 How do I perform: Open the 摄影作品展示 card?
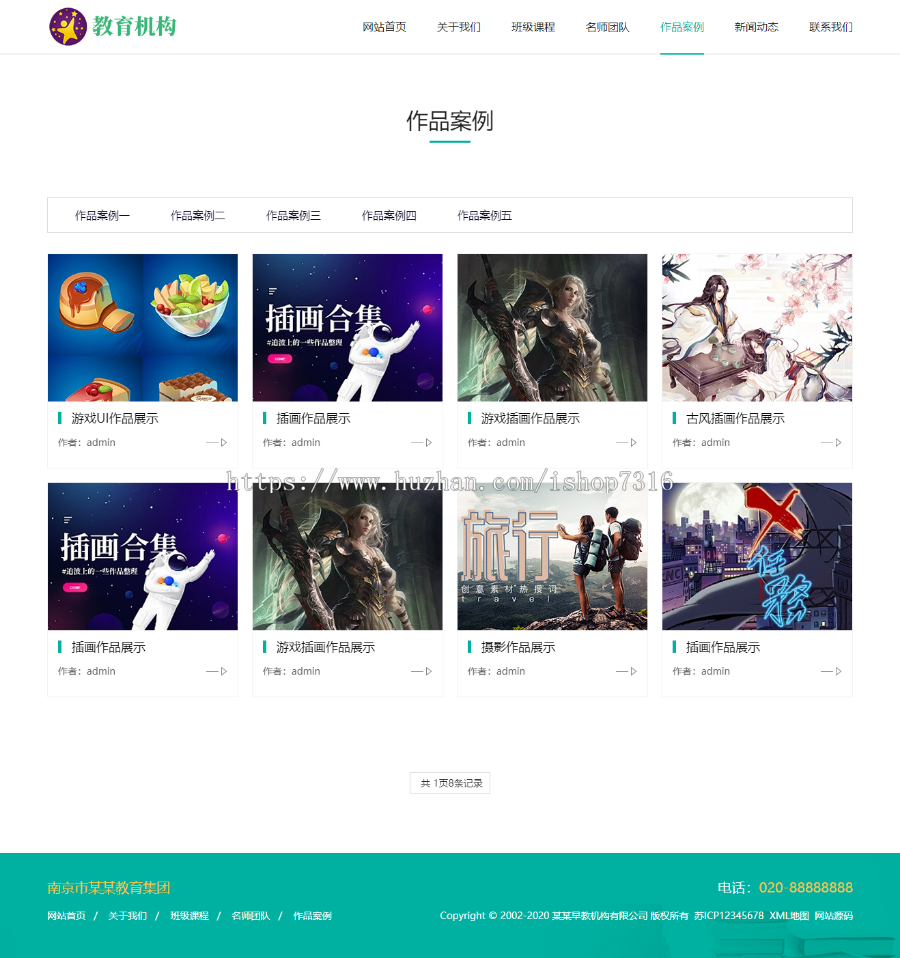pos(552,557)
